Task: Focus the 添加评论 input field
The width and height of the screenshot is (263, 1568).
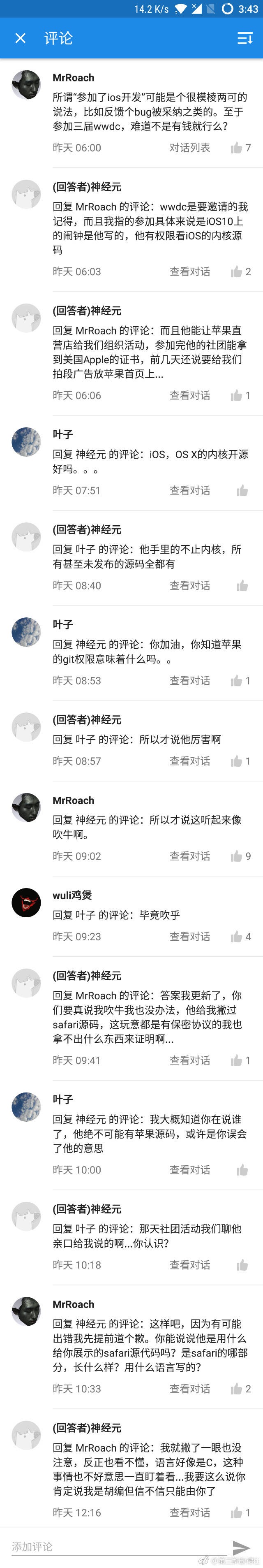Action: click(x=115, y=1546)
